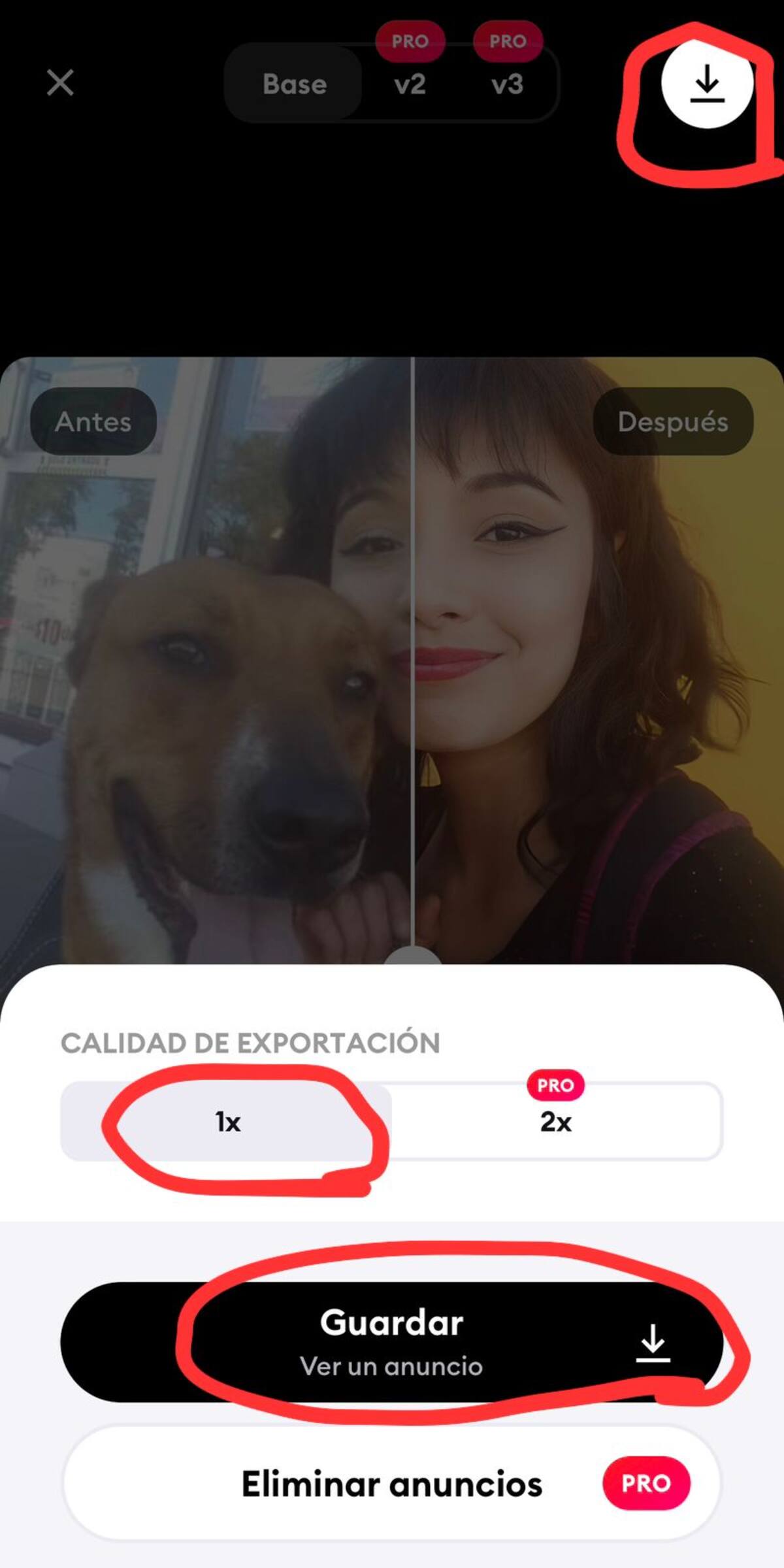Open Eliminar anuncios PRO option

coord(392,1484)
